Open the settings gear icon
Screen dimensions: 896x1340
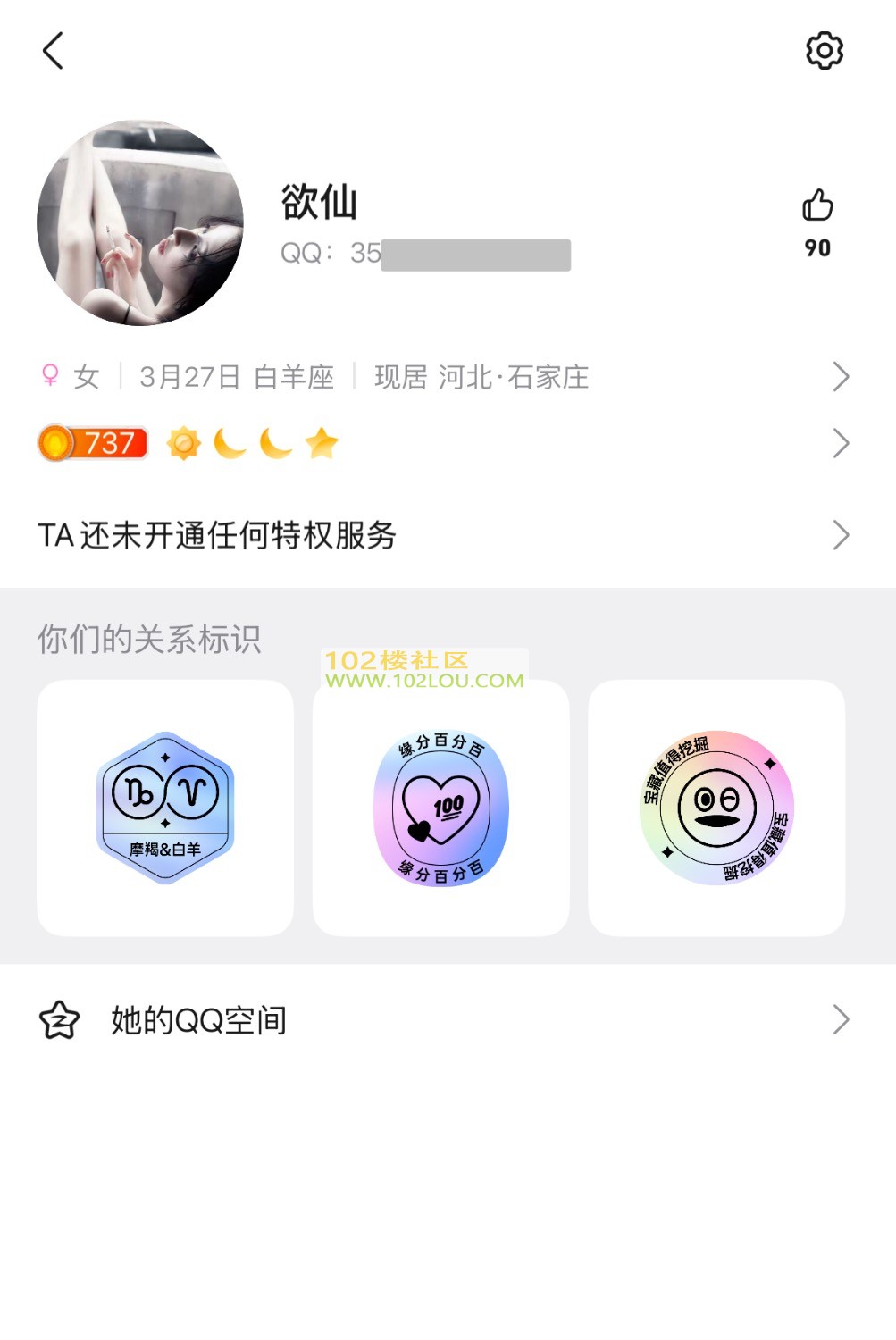824,51
